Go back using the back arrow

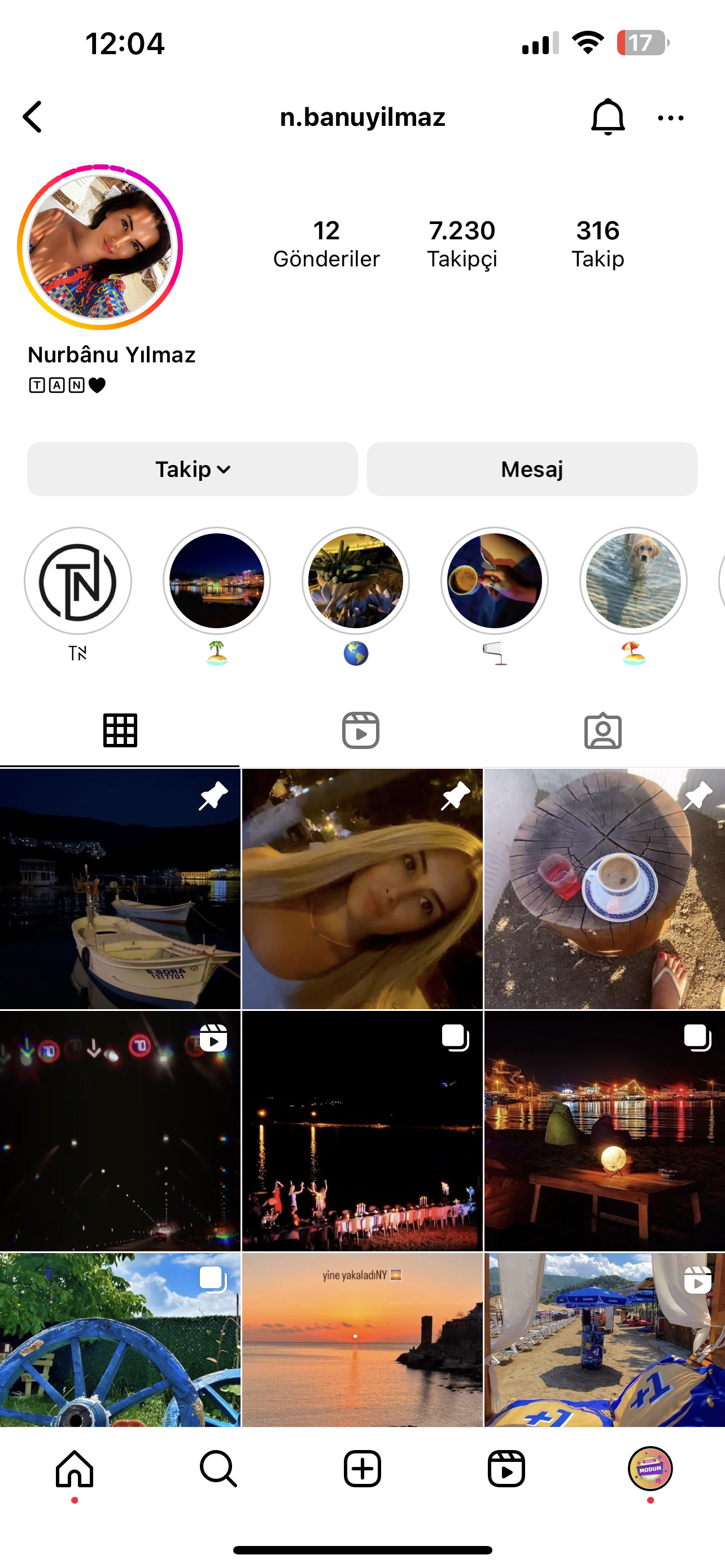tap(33, 117)
